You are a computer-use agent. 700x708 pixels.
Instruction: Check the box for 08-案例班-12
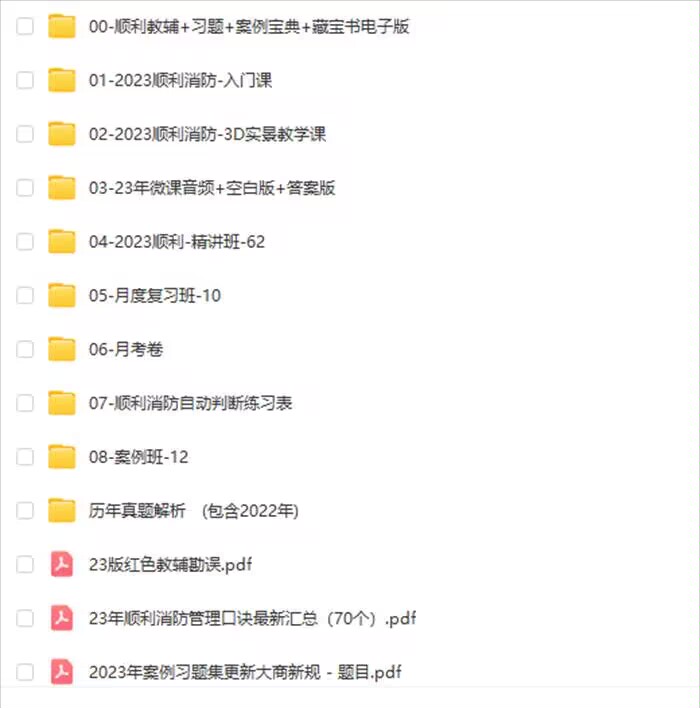coord(25,458)
